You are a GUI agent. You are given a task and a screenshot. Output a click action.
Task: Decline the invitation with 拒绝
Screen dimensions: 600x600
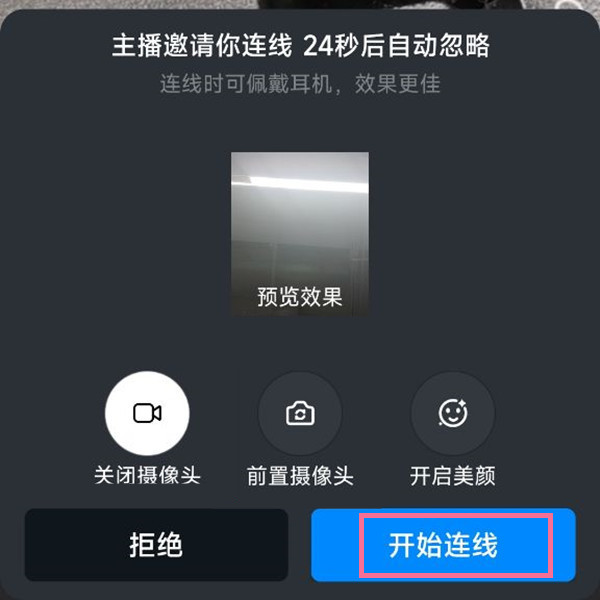pyautogui.click(x=156, y=545)
